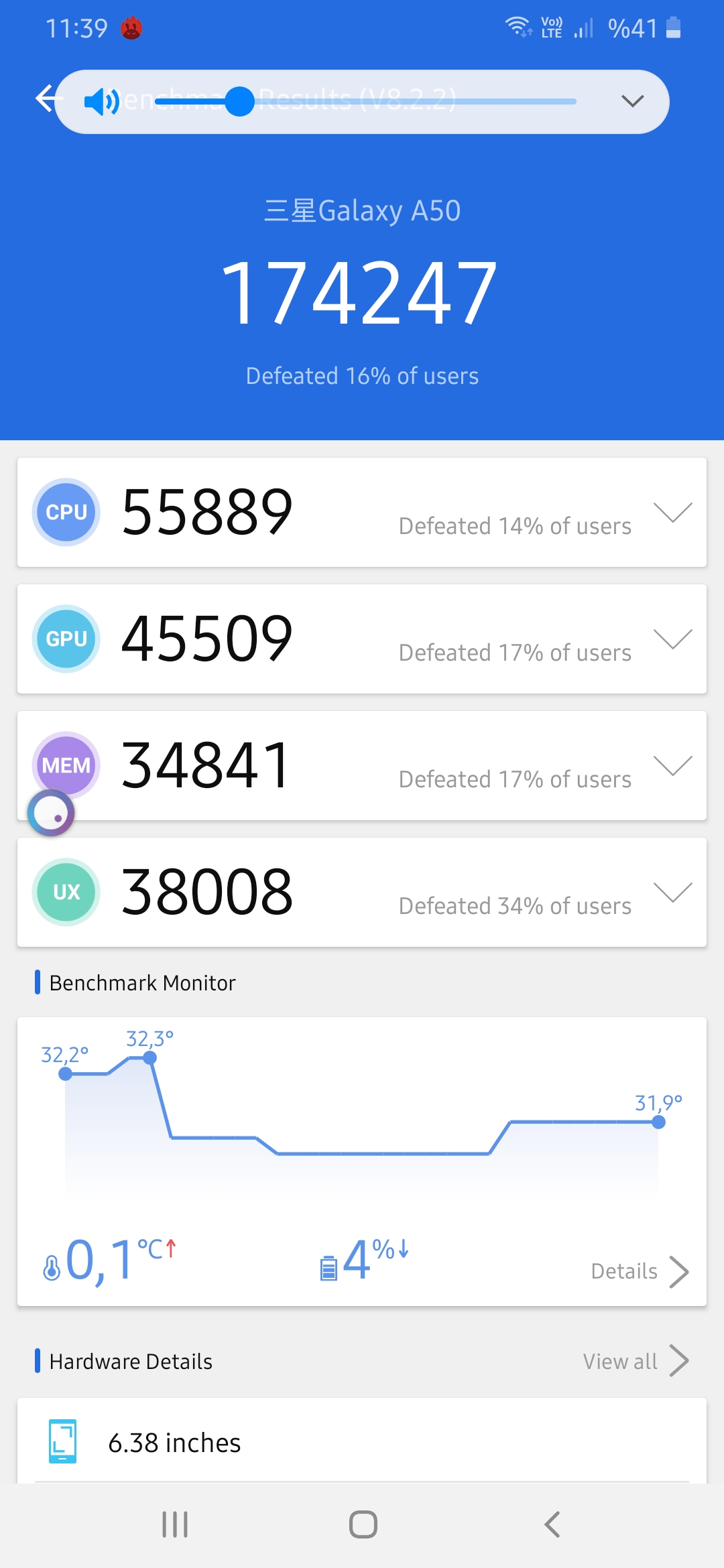Expand the MEM score 34841 details
This screenshot has width=724, height=1568.
click(672, 765)
